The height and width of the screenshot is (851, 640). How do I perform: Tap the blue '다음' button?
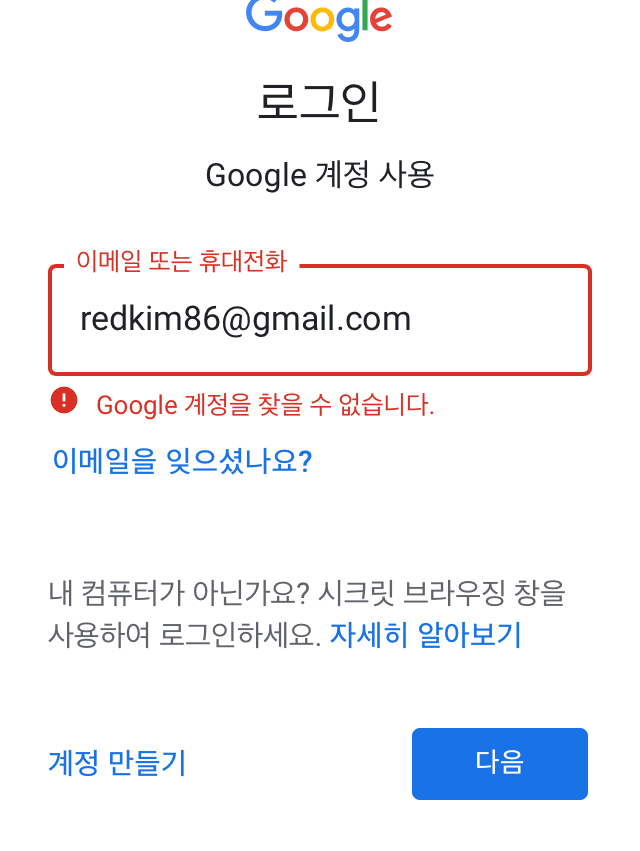(499, 764)
